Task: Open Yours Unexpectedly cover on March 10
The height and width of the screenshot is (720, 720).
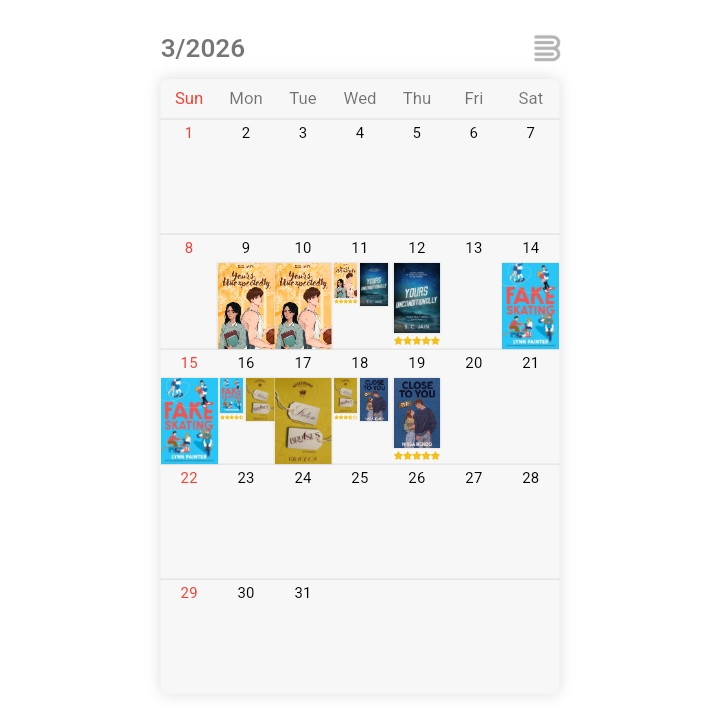Action: pyautogui.click(x=303, y=305)
